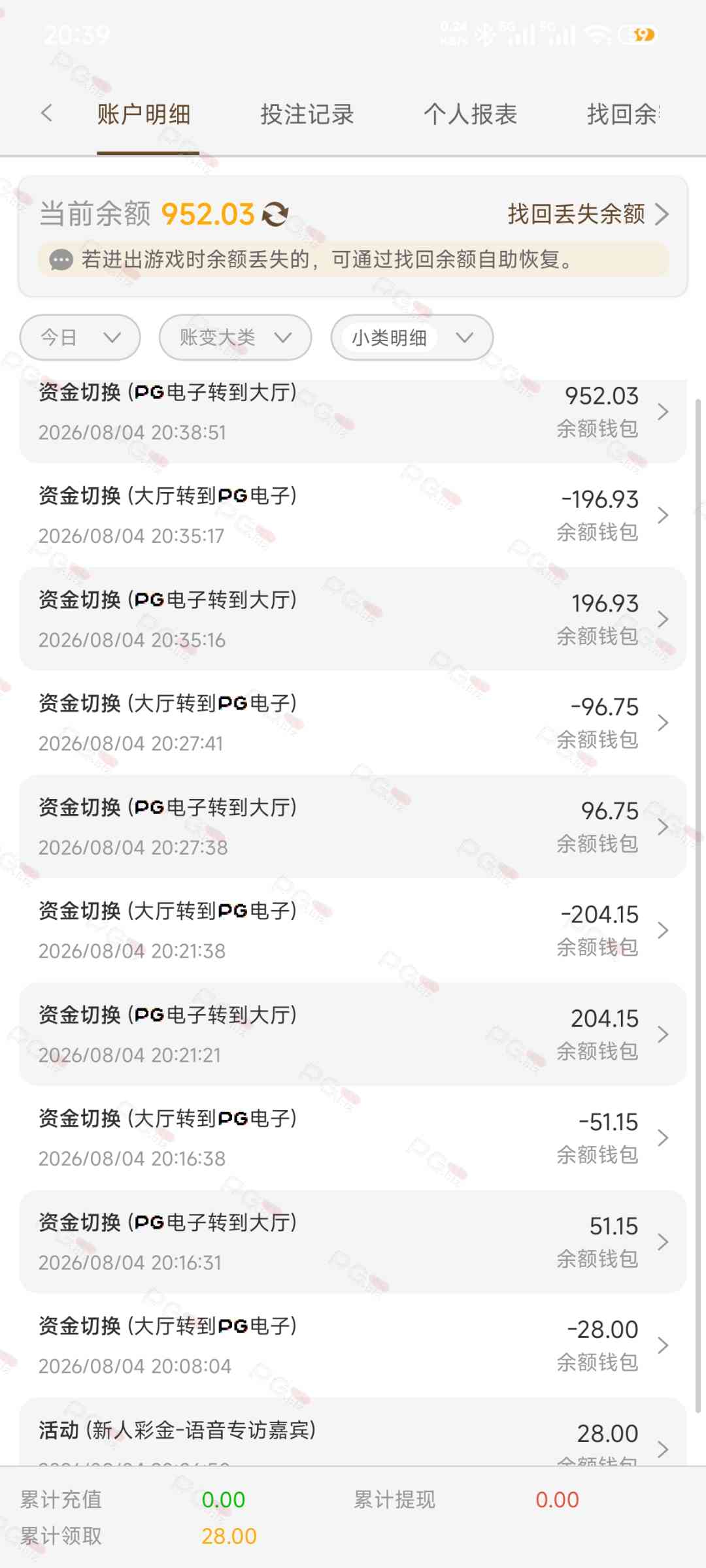Open the 新人彩金-语音专访嘉宾 activity record
The image size is (706, 1568).
[353, 1432]
